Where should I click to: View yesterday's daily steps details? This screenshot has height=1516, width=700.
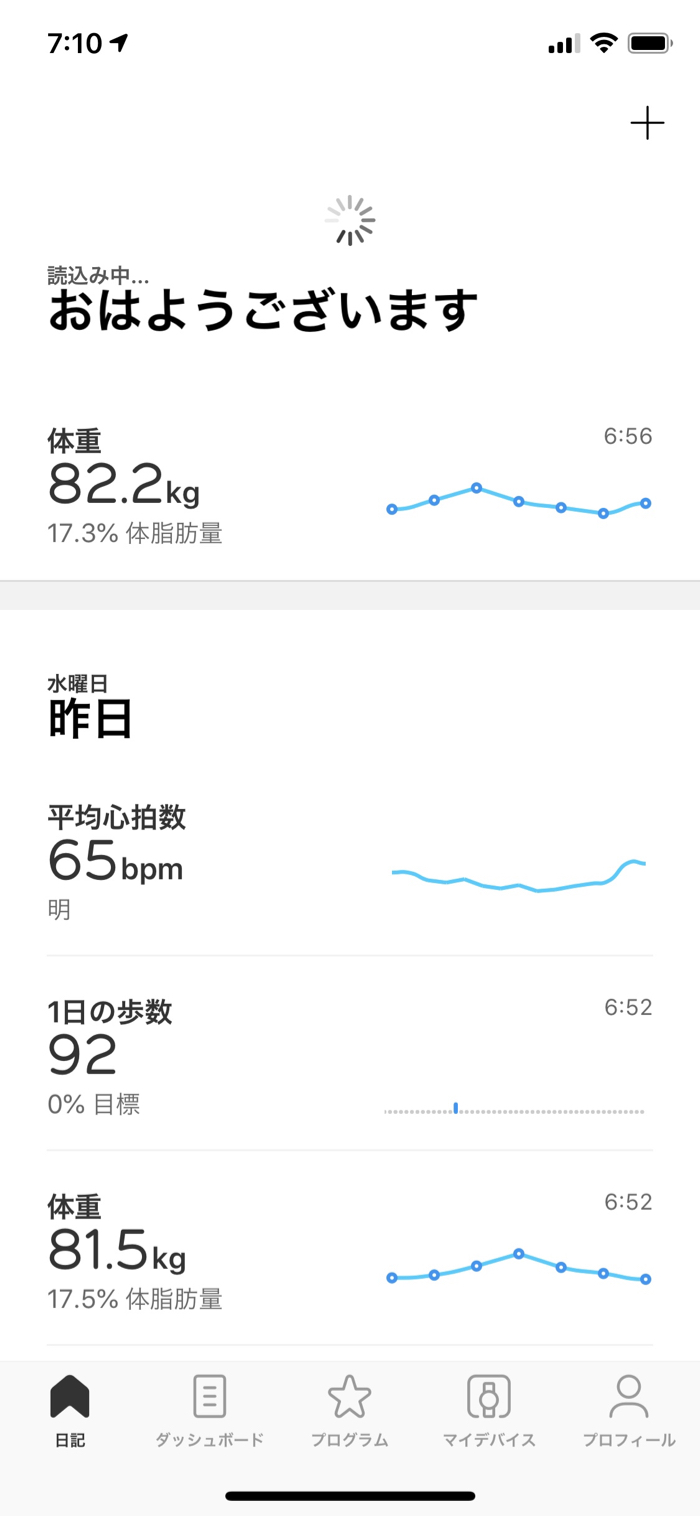point(349,1056)
